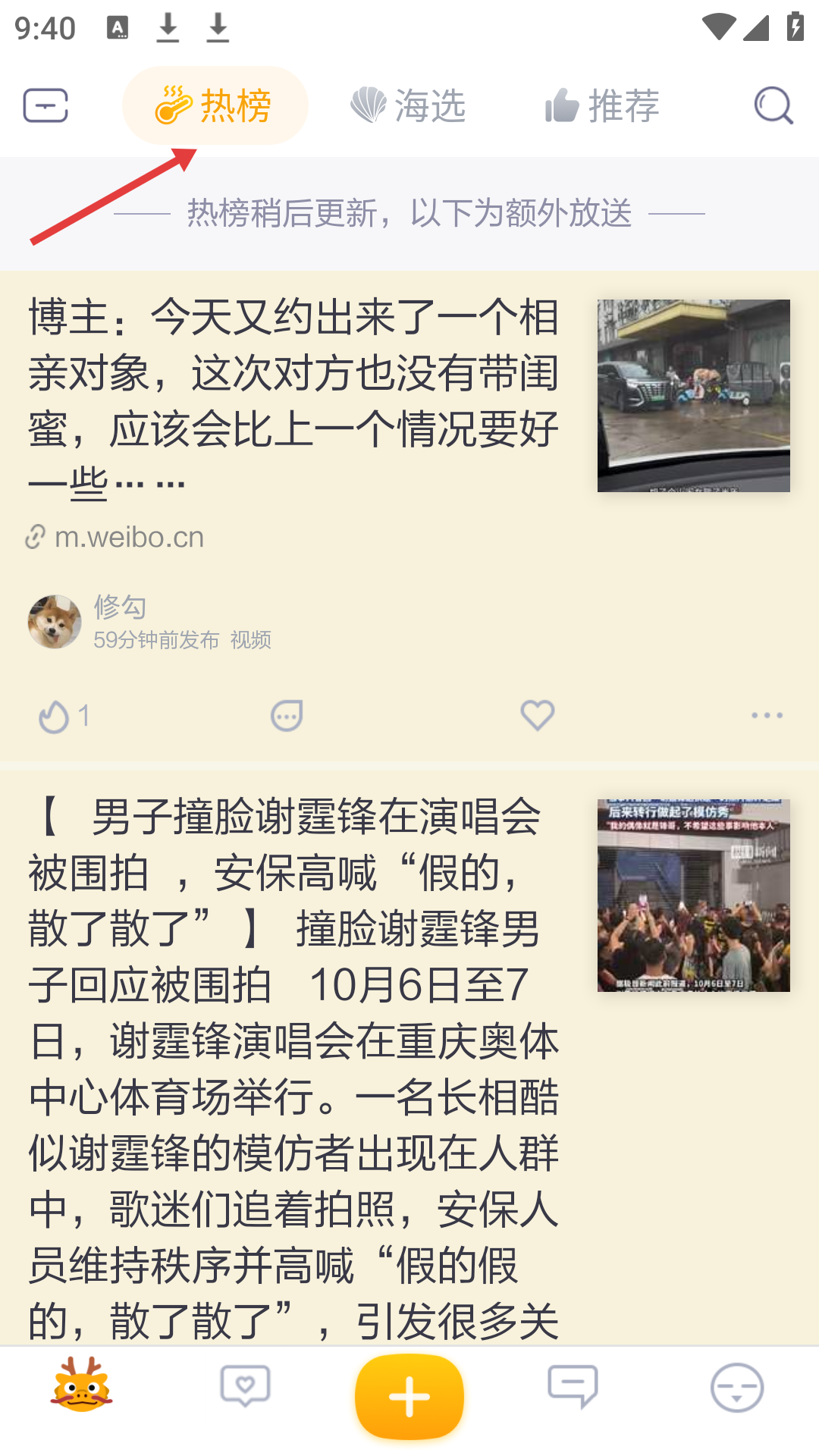View 修勾's profile avatar
This screenshot has height=1456, width=819.
55,622
